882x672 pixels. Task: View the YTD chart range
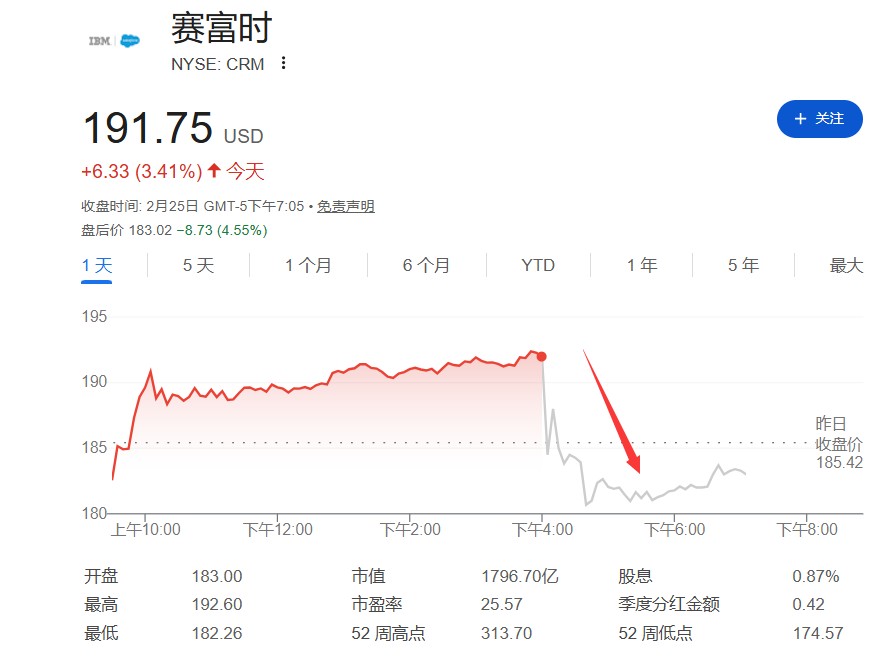tap(538, 265)
